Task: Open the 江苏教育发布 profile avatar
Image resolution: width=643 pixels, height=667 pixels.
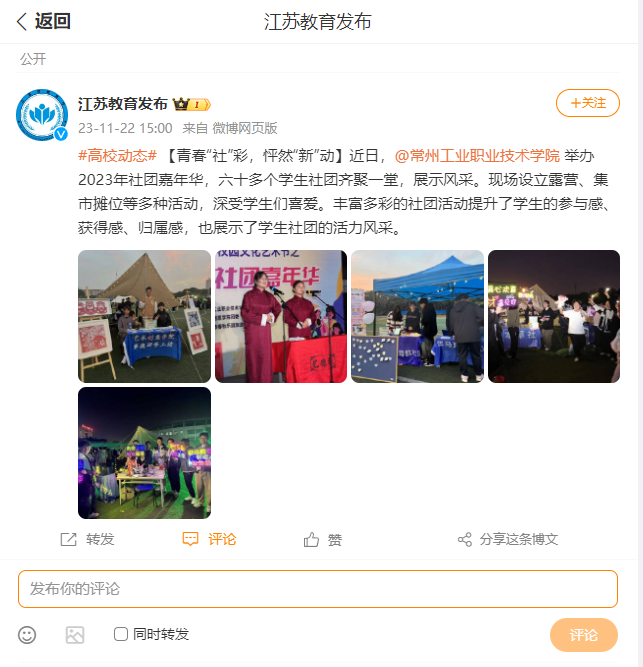Action: (x=42, y=114)
